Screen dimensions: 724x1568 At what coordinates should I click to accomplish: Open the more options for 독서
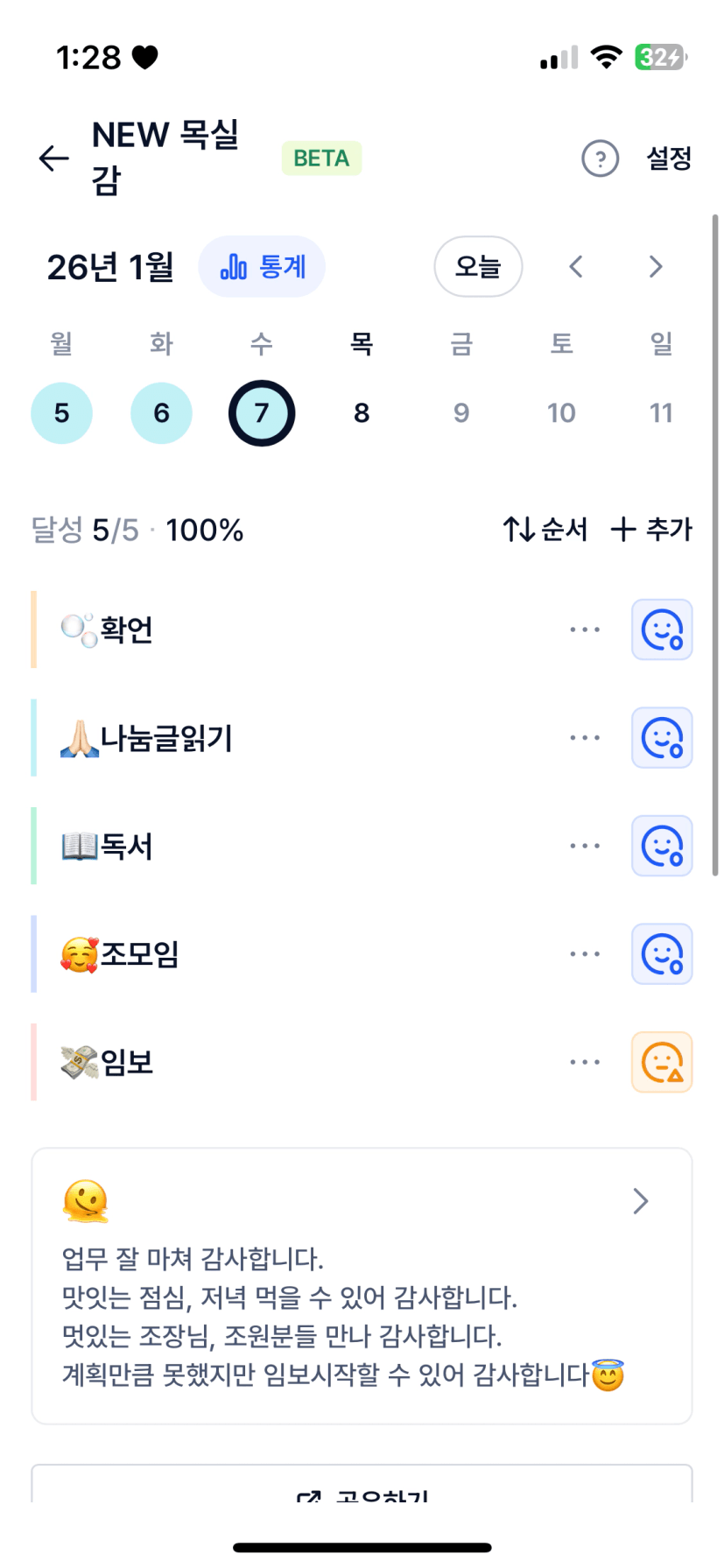pyautogui.click(x=584, y=846)
